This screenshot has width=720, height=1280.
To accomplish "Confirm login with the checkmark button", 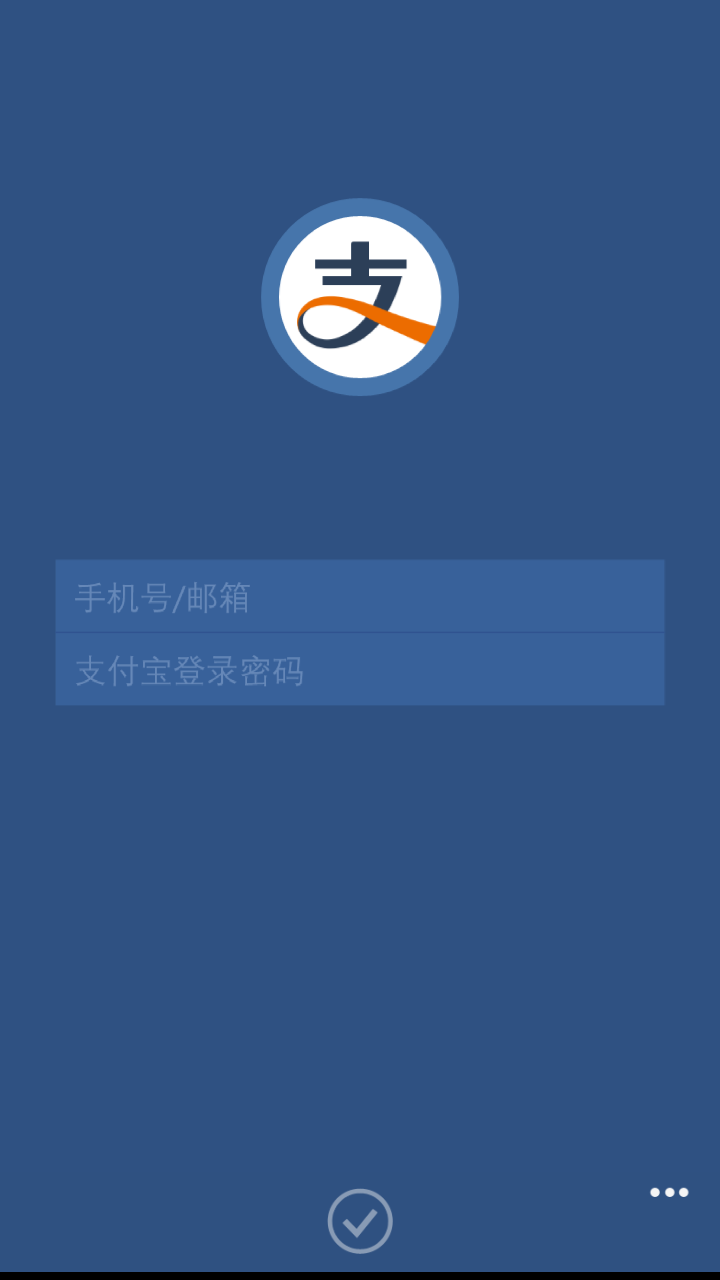I will click(360, 1220).
